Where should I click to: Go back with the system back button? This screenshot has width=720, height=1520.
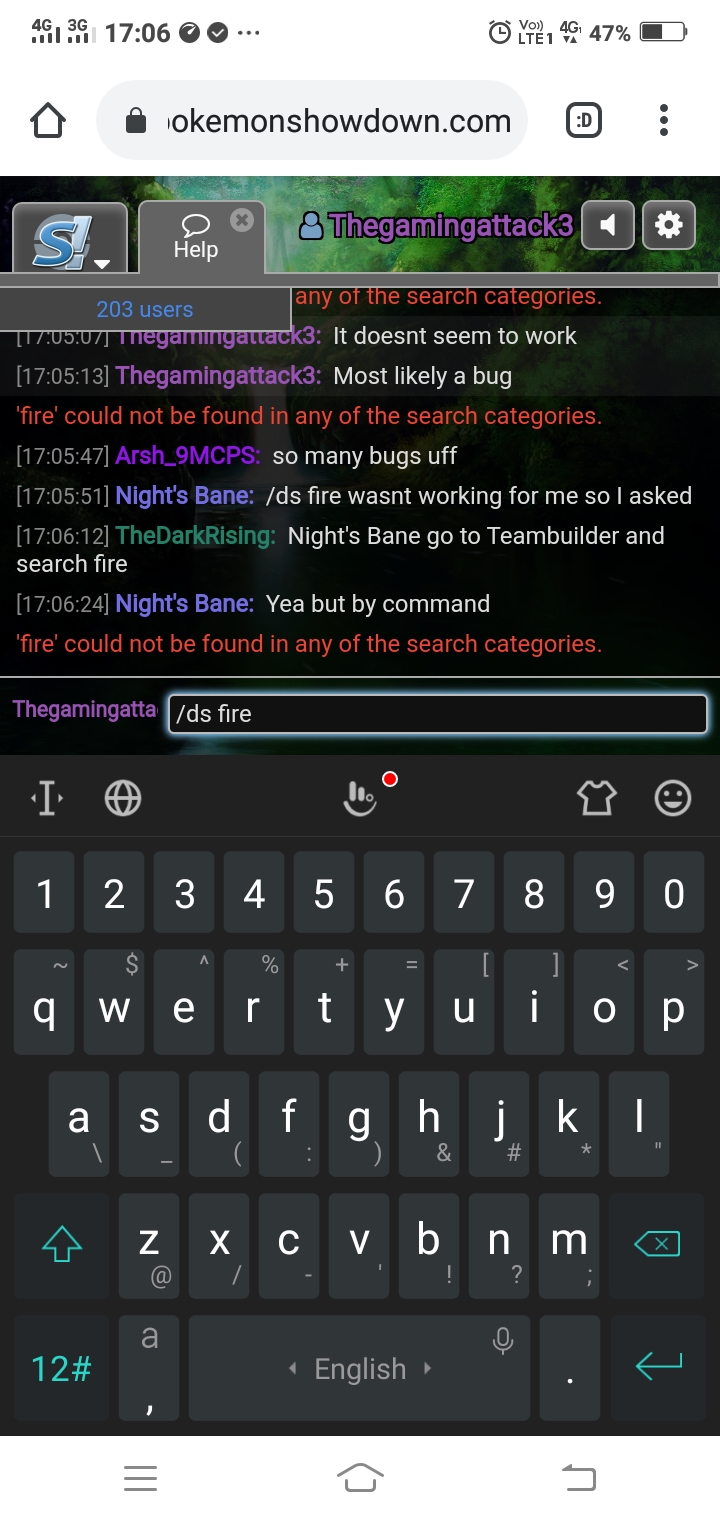[578, 1477]
